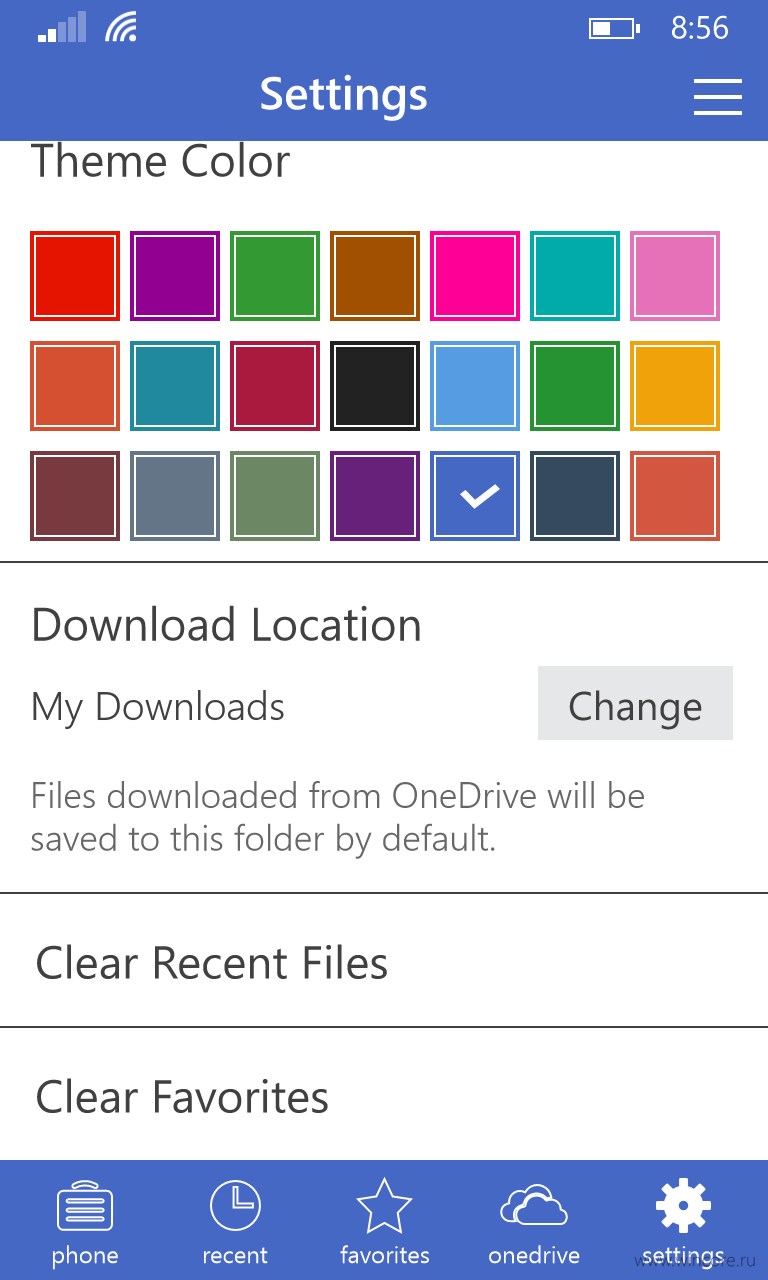Open the recent tab
The height and width of the screenshot is (1280, 768).
[235, 1221]
